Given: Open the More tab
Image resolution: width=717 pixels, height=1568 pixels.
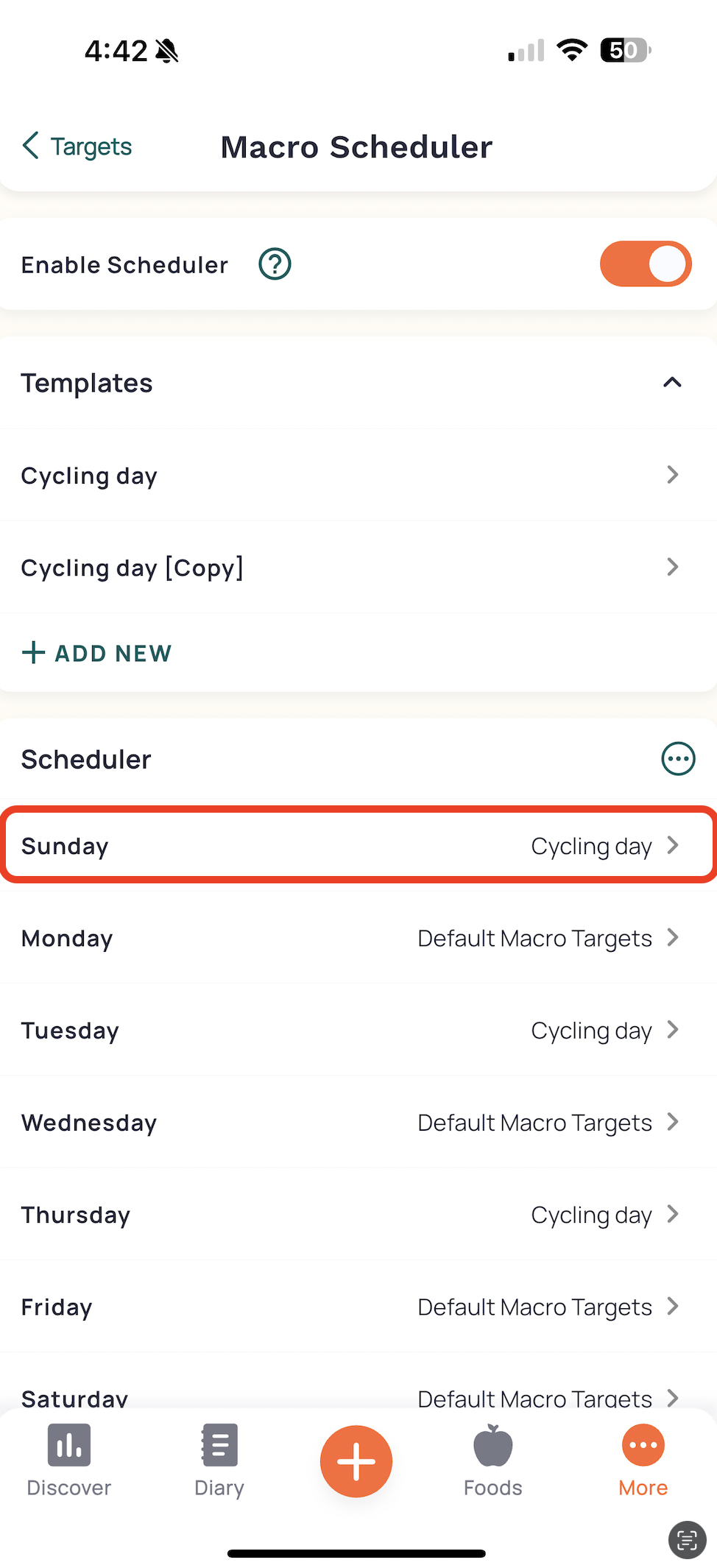Looking at the screenshot, I should coord(643,1460).
